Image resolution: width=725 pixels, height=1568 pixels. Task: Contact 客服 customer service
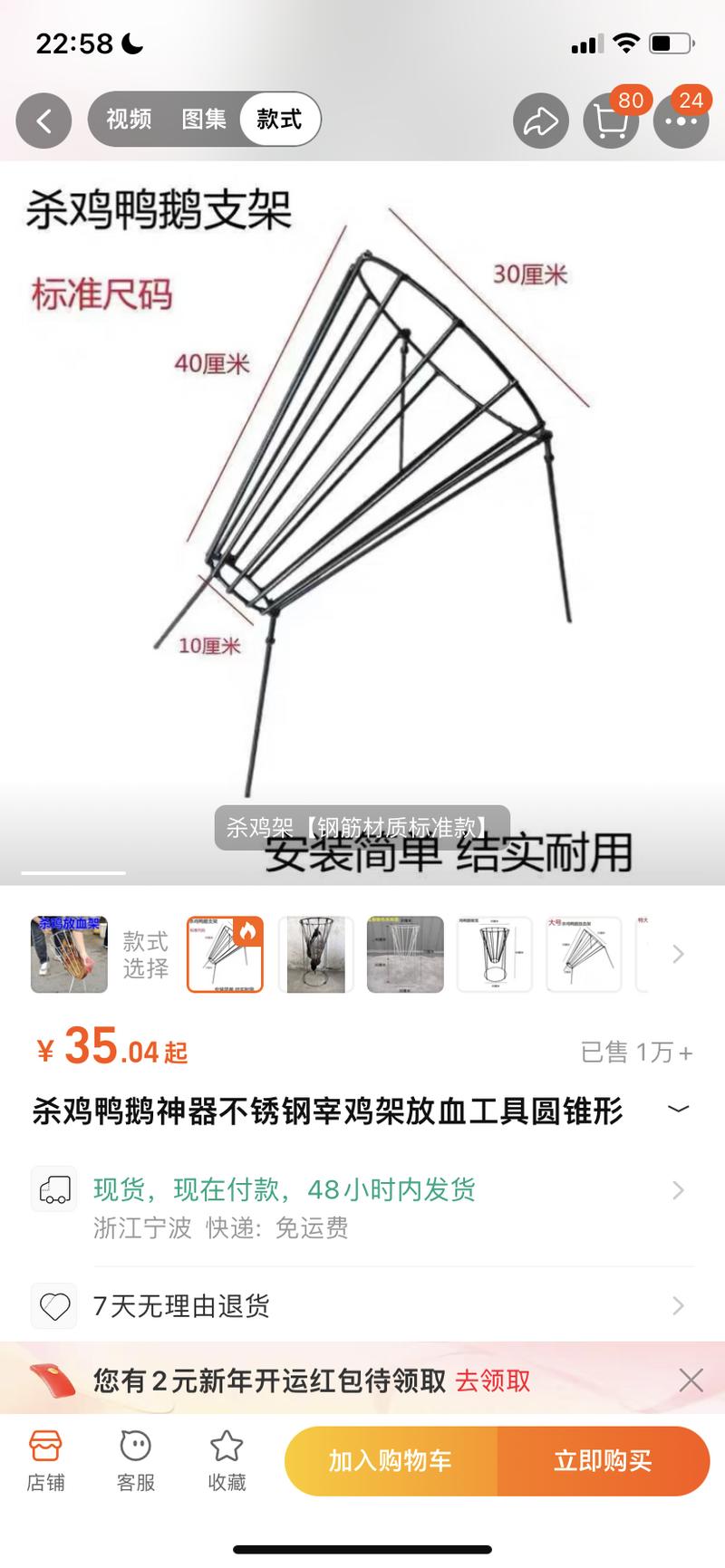pyautogui.click(x=136, y=1461)
